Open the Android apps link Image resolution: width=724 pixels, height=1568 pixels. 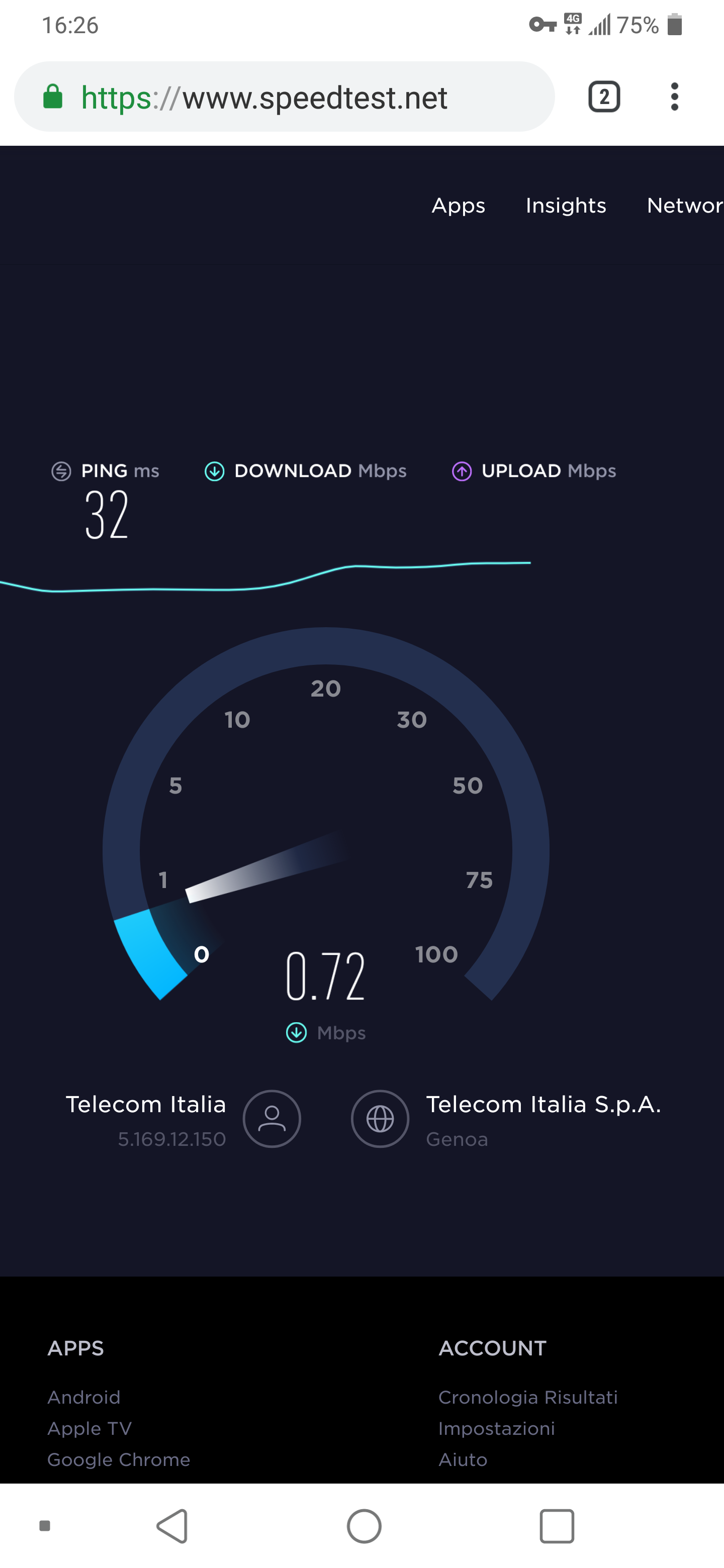click(83, 1398)
